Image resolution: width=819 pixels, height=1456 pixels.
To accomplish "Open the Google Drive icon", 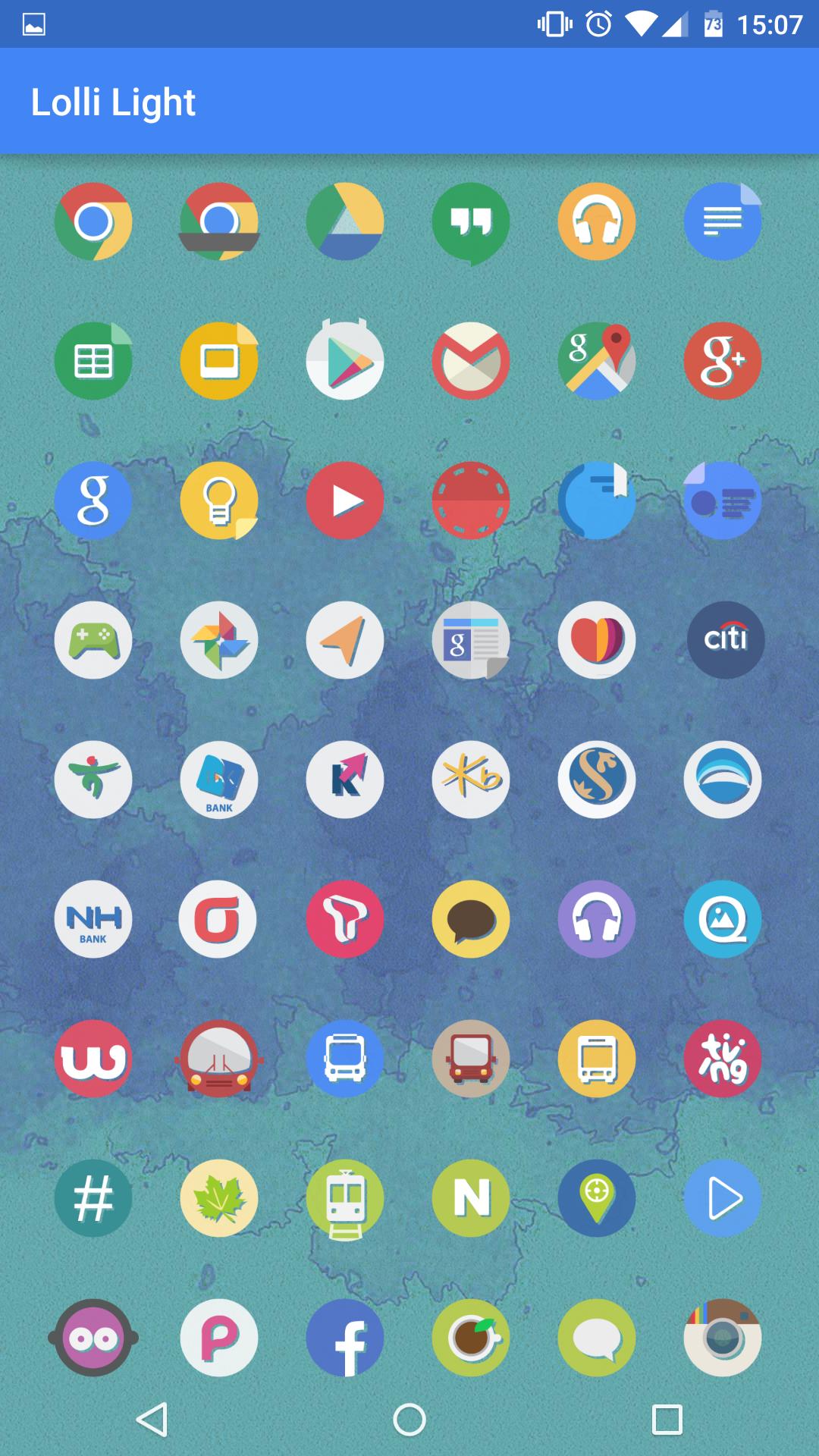I will click(345, 221).
